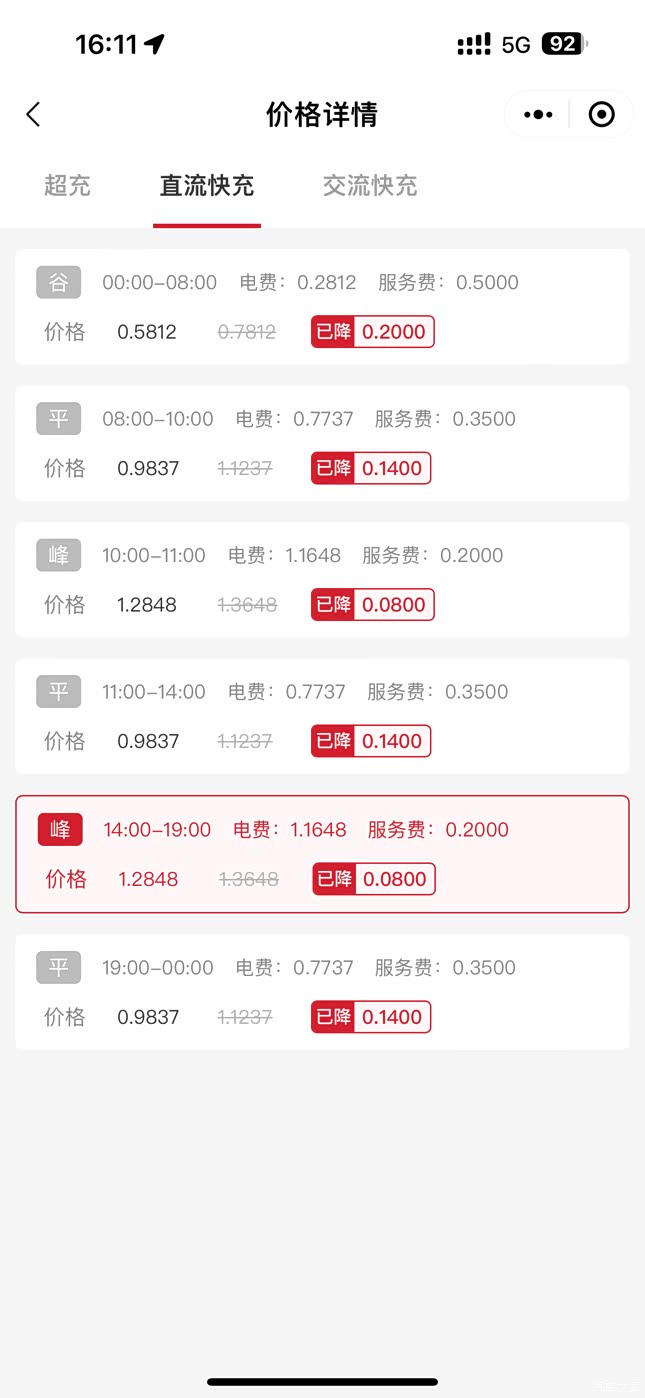The width and height of the screenshot is (645, 1398).
Task: Open the mini program more options menu
Action: (x=538, y=115)
